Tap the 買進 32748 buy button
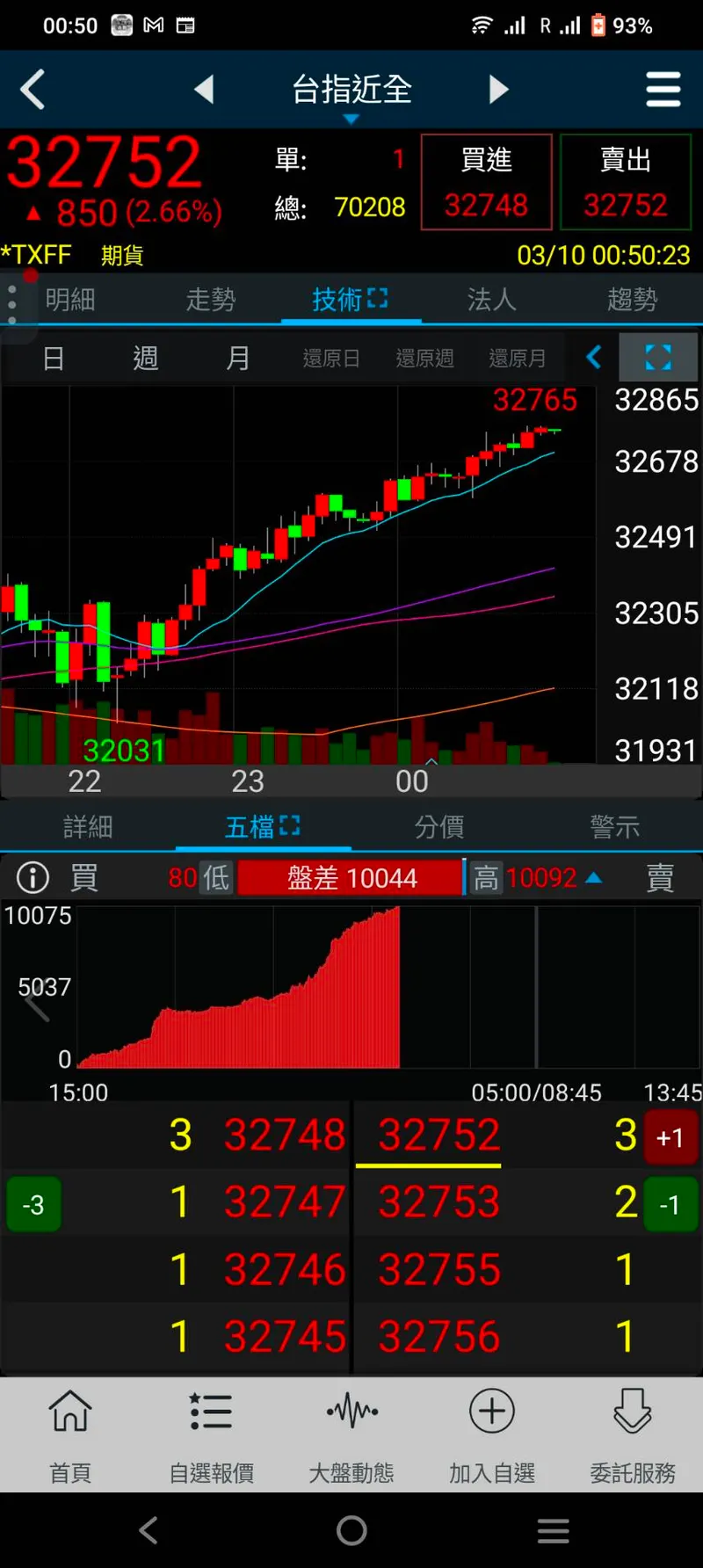Screen dimensions: 703x1568 pos(486,183)
